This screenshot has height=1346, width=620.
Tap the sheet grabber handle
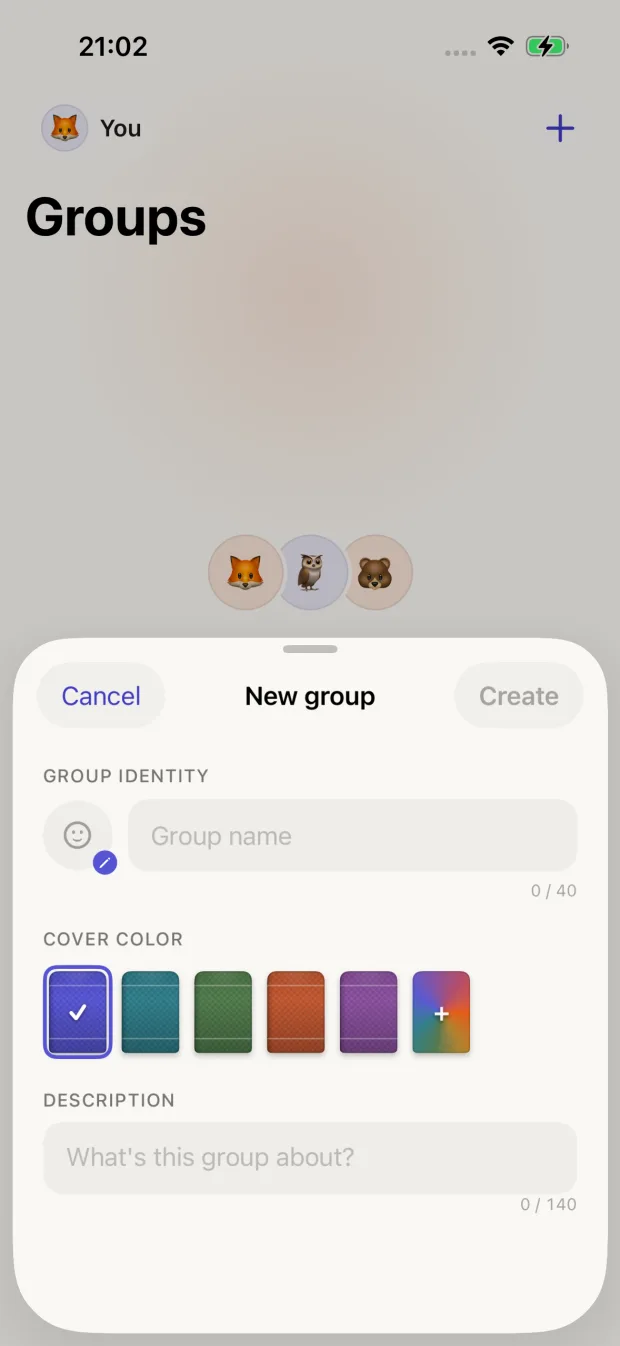coord(310,649)
